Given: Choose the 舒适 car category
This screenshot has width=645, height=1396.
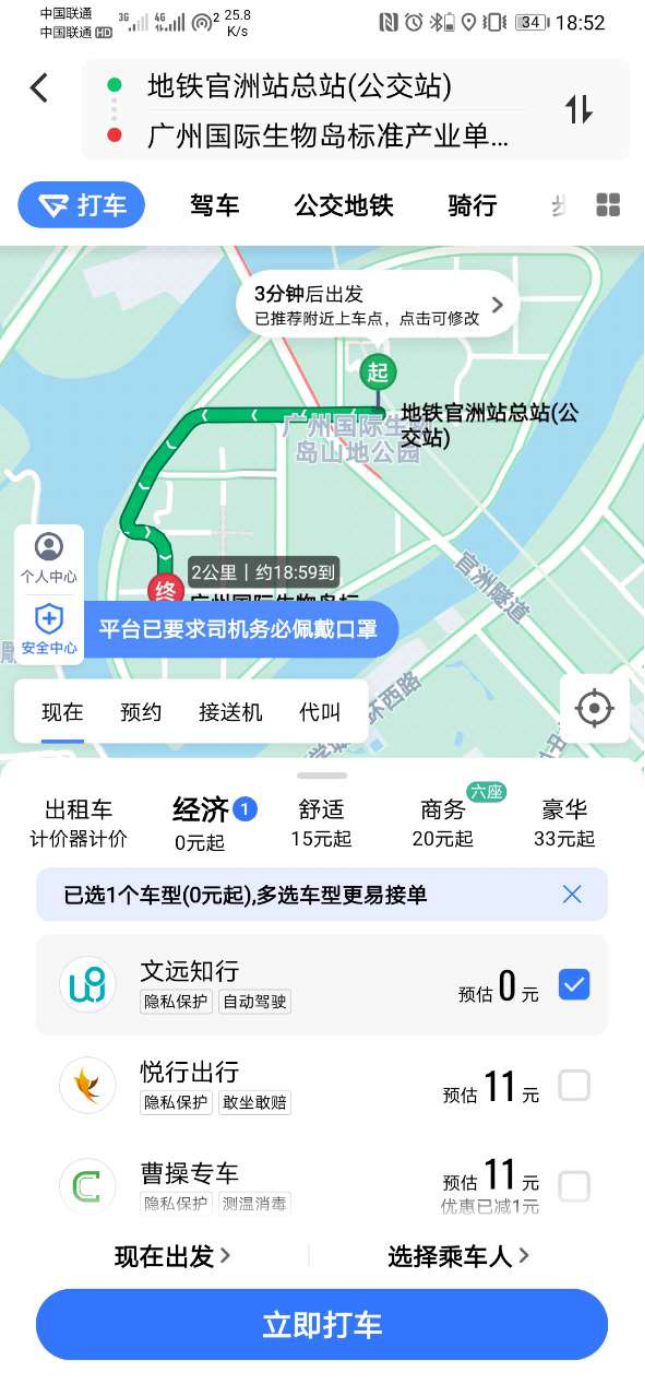Looking at the screenshot, I should 320,822.
